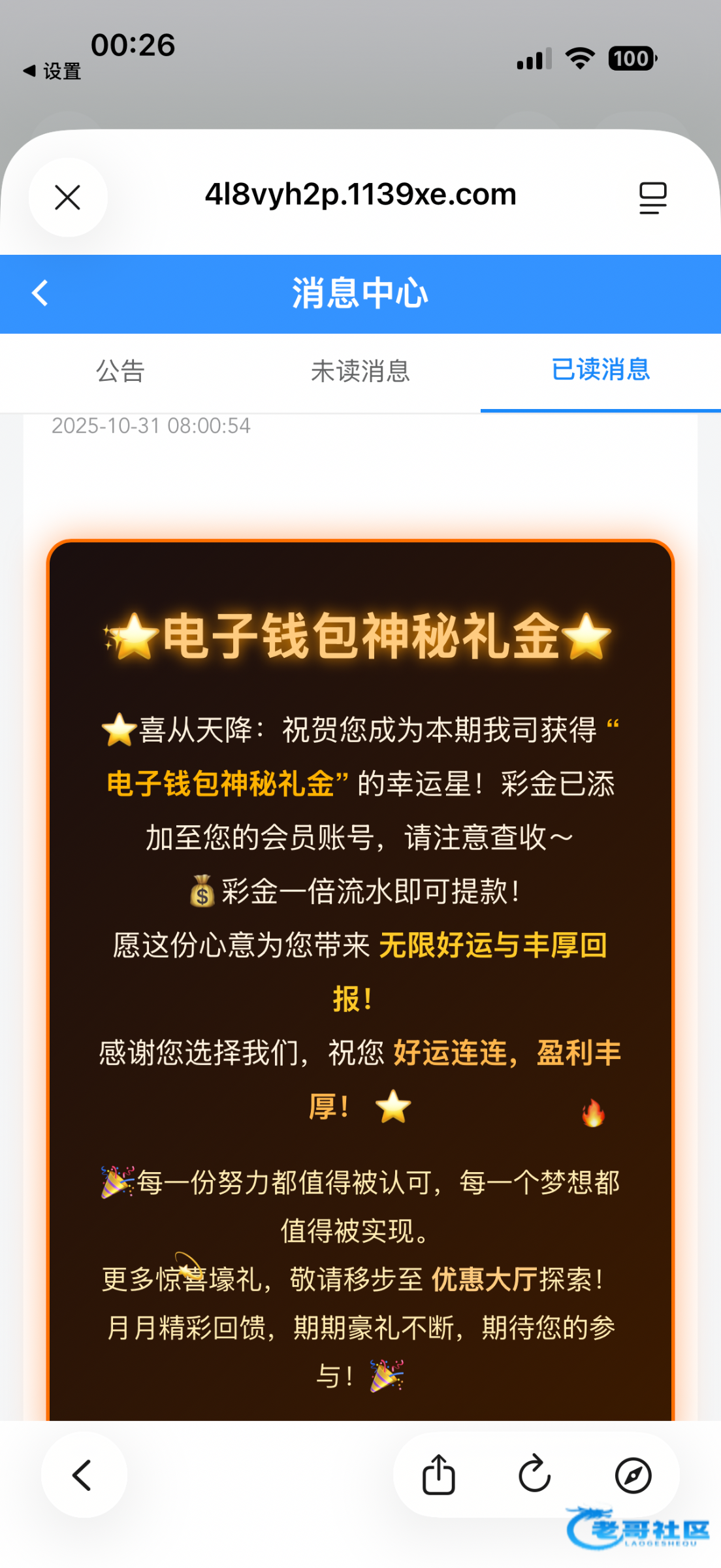Open the 电子钱包神秘礼金 message card
721x1568 pixels.
click(x=360, y=915)
